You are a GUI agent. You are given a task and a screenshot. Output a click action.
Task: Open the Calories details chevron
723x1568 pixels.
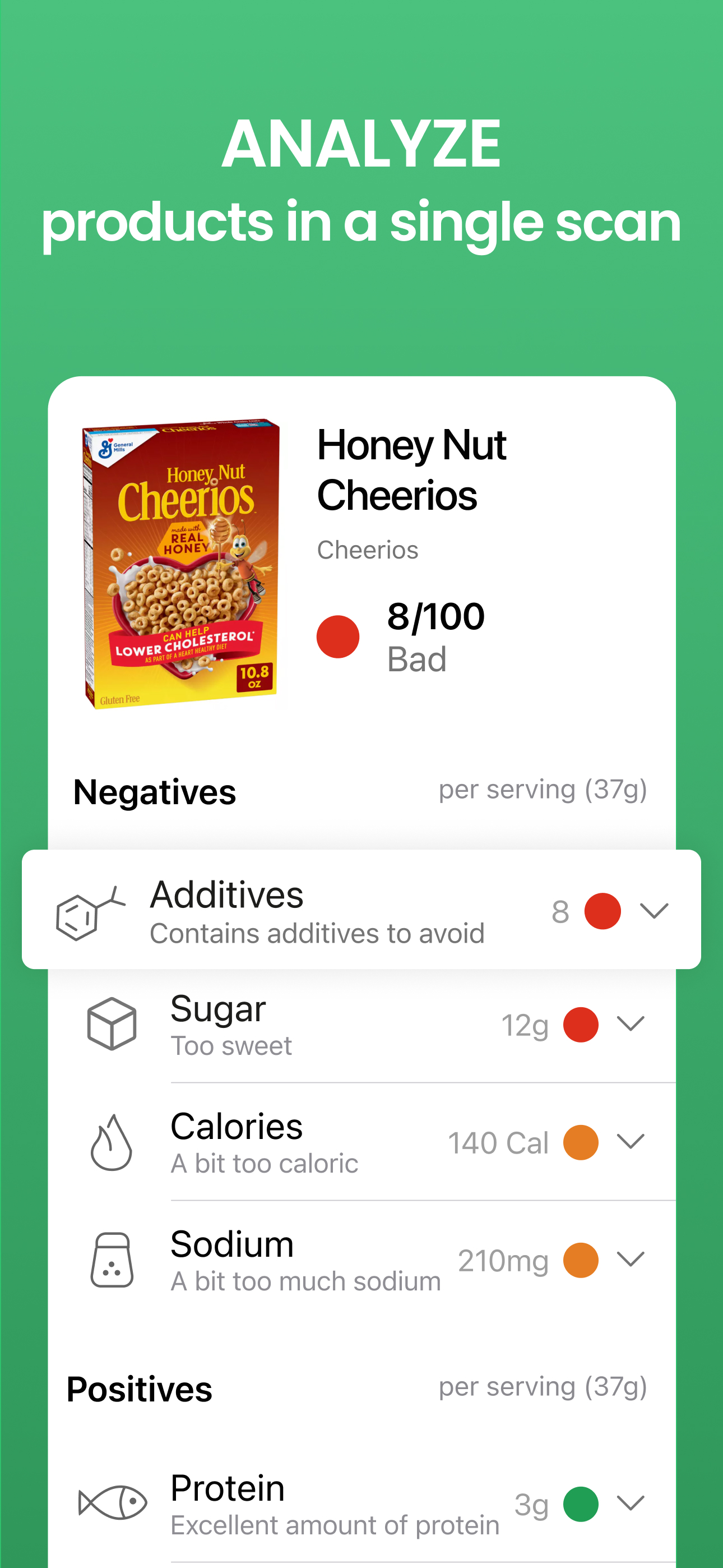[x=631, y=1142]
